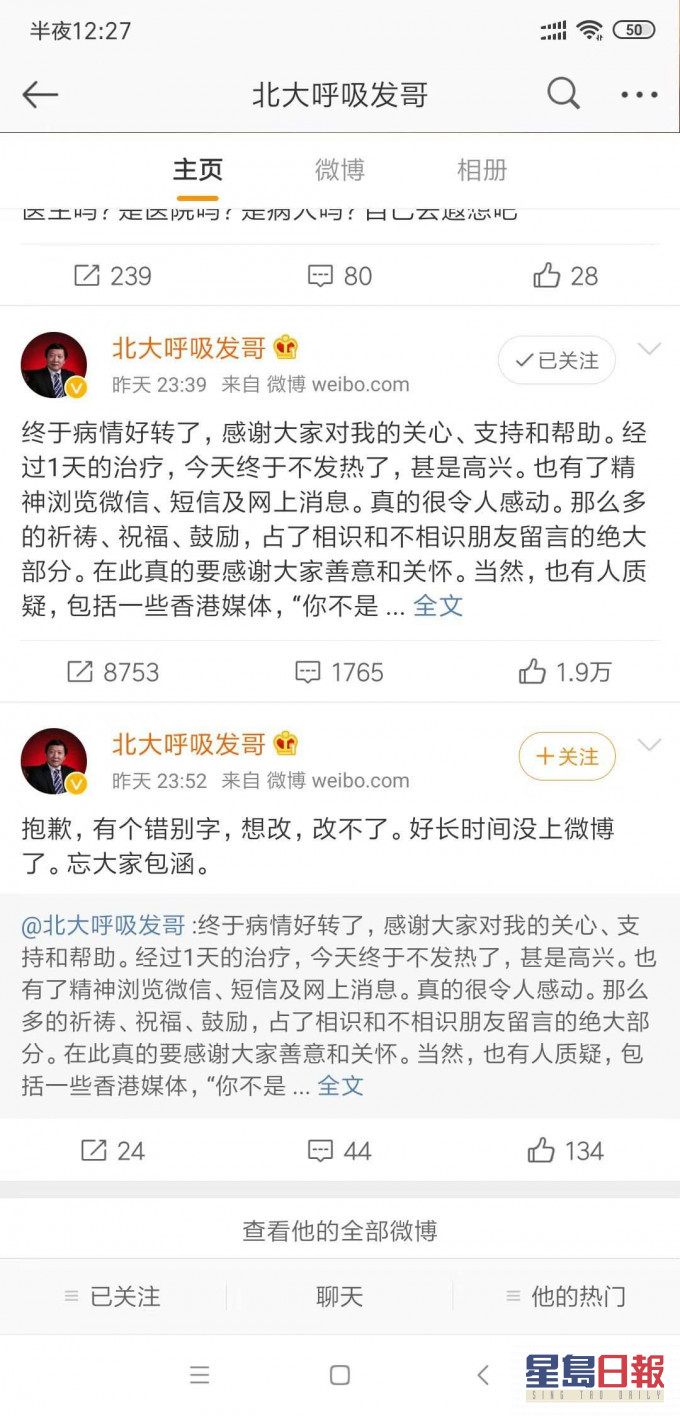Open search in the profile header
The width and height of the screenshot is (680, 1416).
click(x=563, y=94)
